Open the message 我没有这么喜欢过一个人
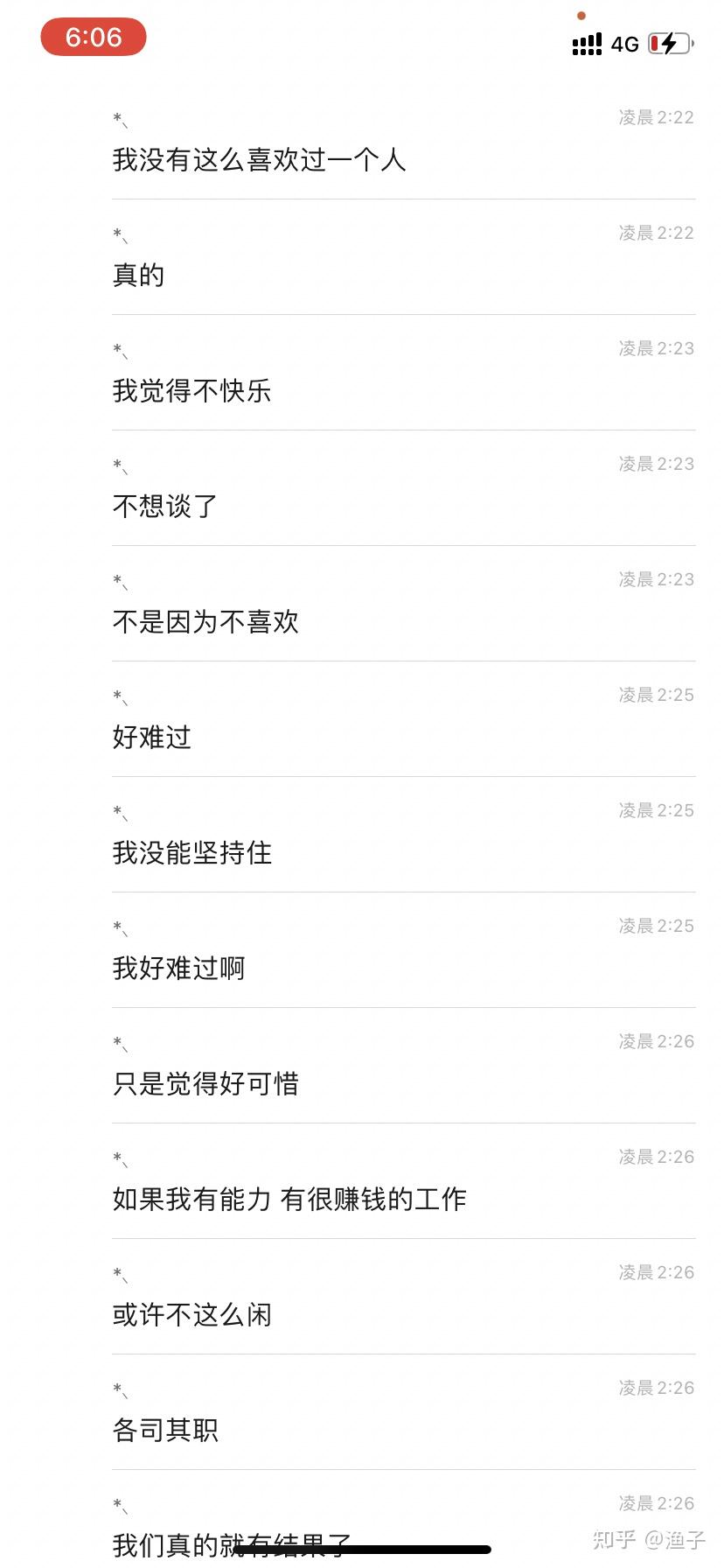Viewport: 724px width, 1568px height. tap(259, 159)
